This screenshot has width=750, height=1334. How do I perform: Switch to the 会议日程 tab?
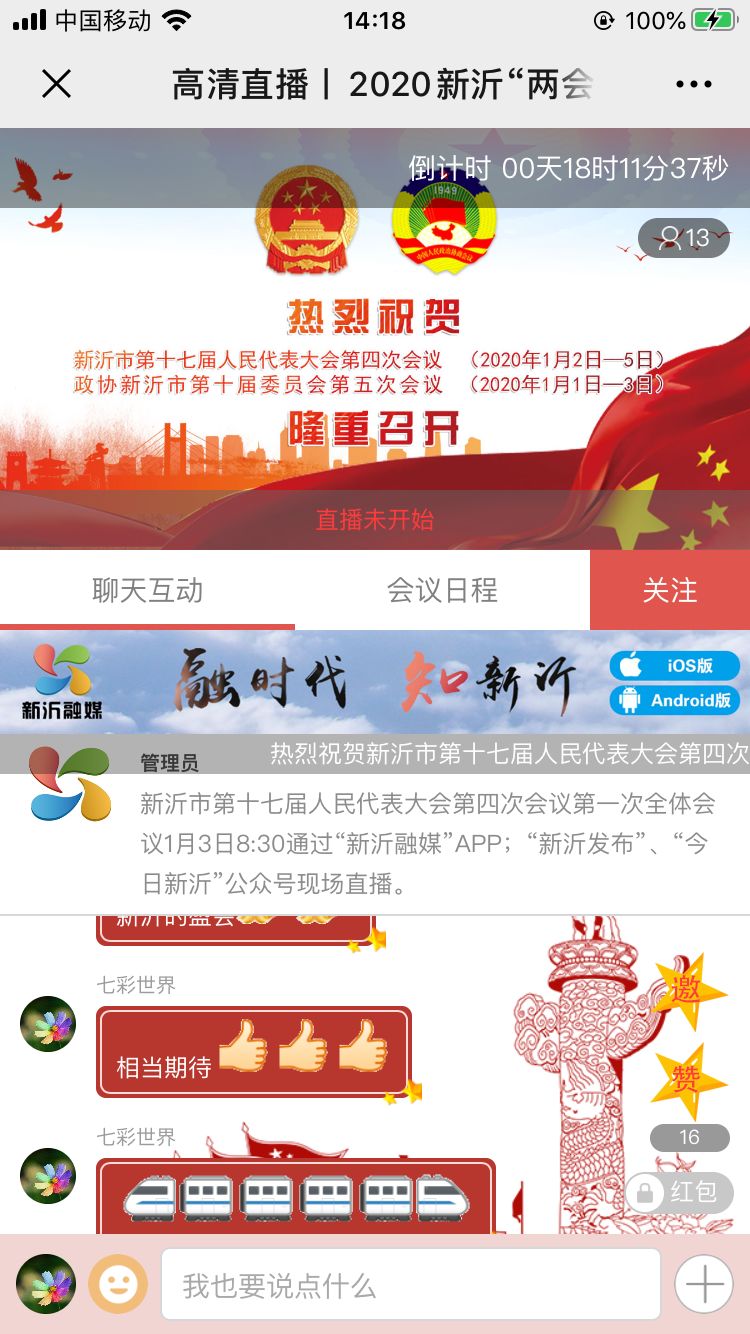442,591
